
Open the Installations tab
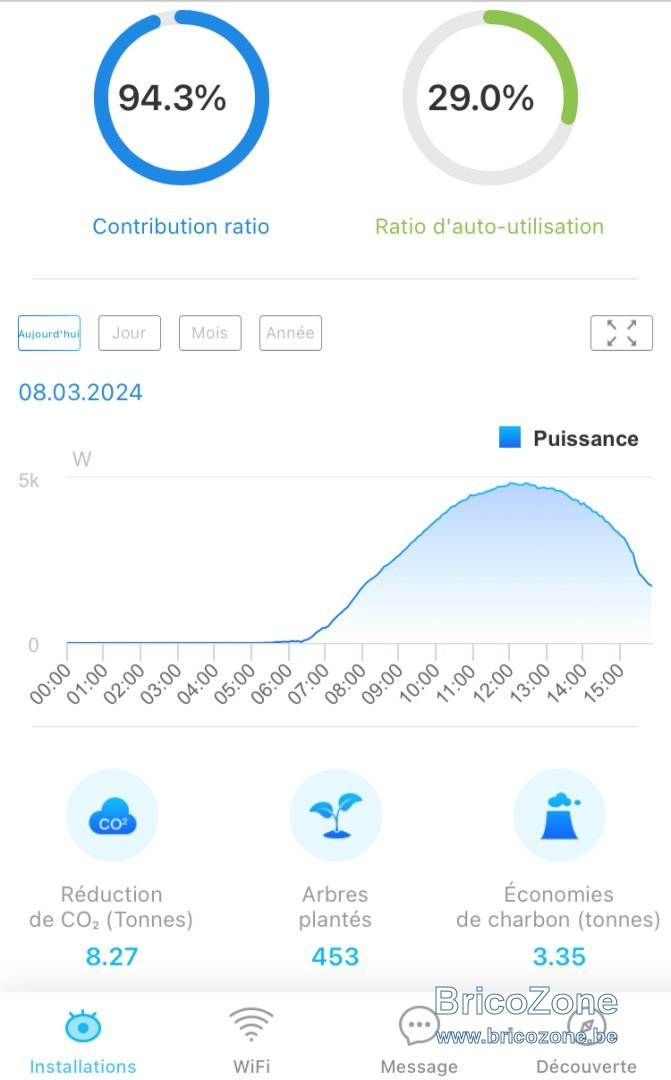pyautogui.click(x=83, y=1040)
